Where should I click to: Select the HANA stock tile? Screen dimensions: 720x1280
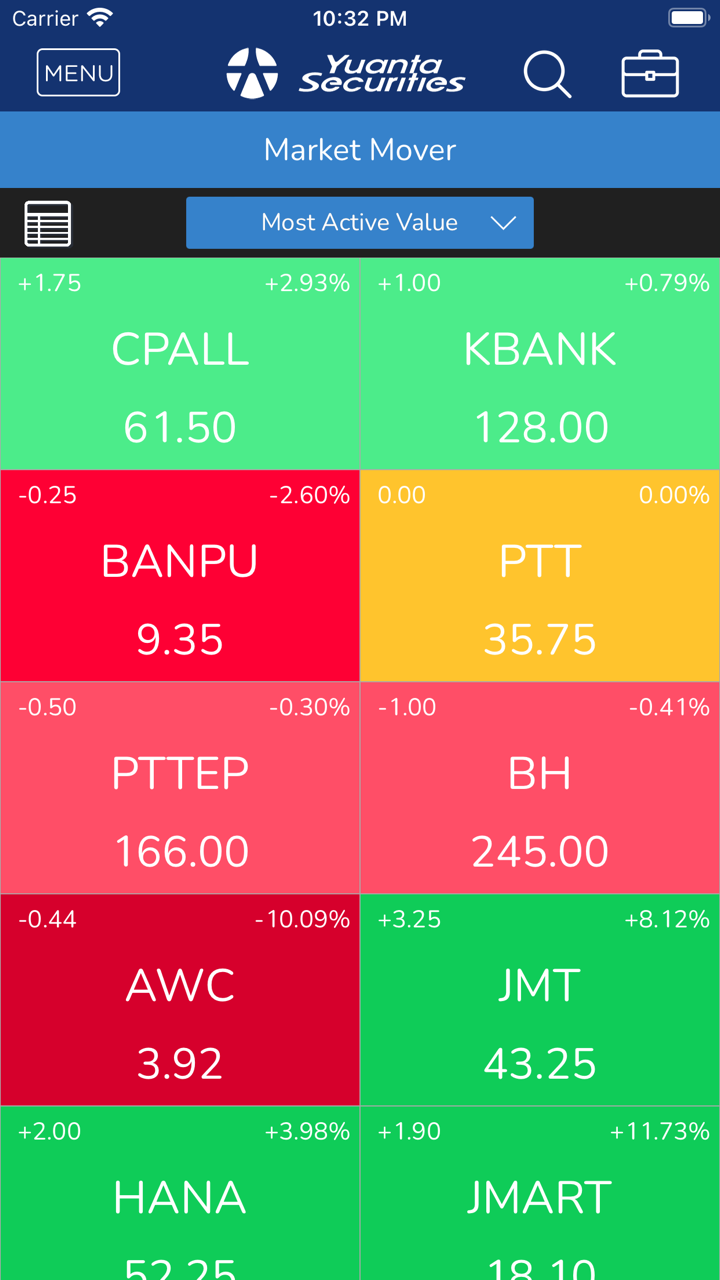coord(180,1195)
